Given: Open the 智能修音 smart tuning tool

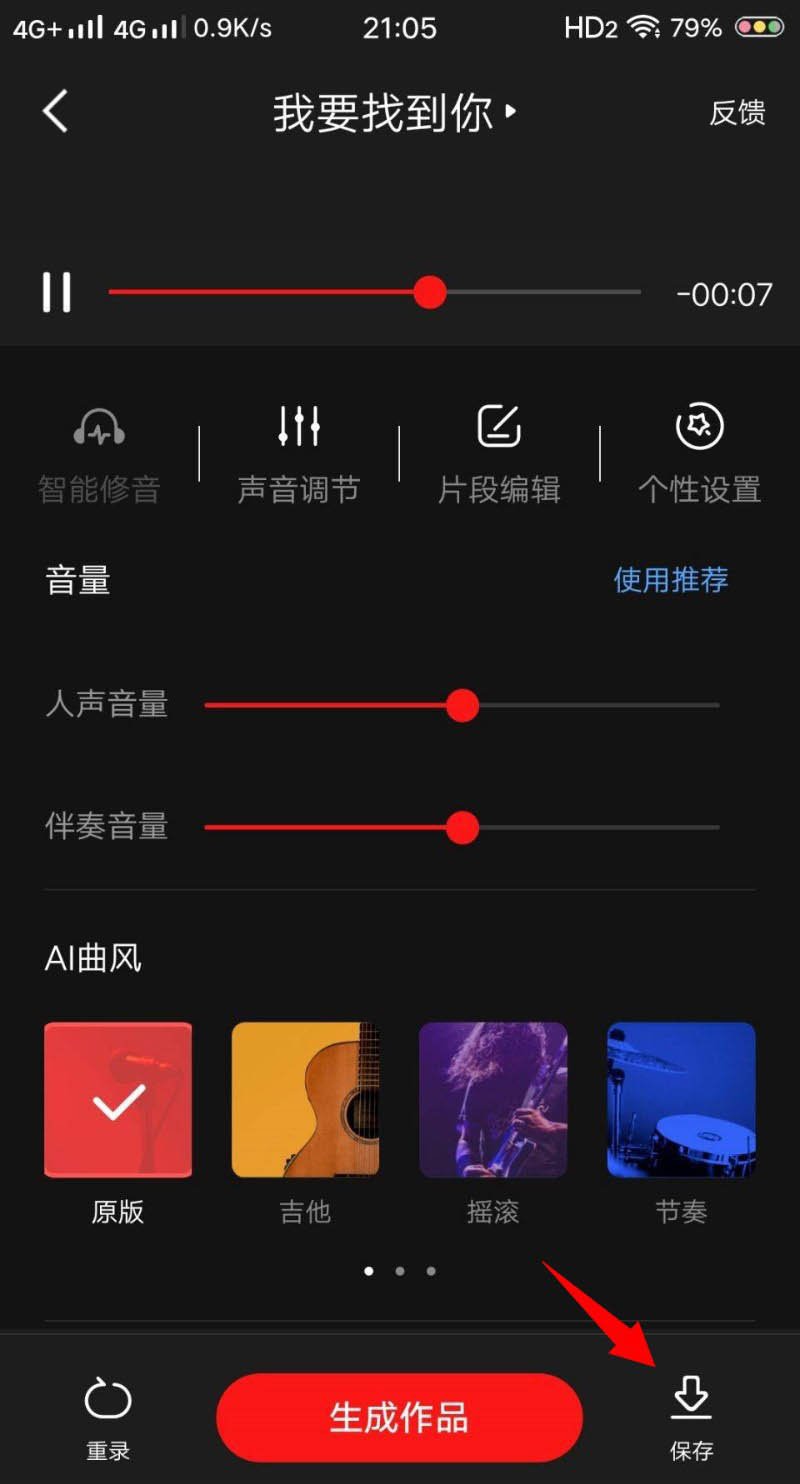Looking at the screenshot, I should (98, 450).
